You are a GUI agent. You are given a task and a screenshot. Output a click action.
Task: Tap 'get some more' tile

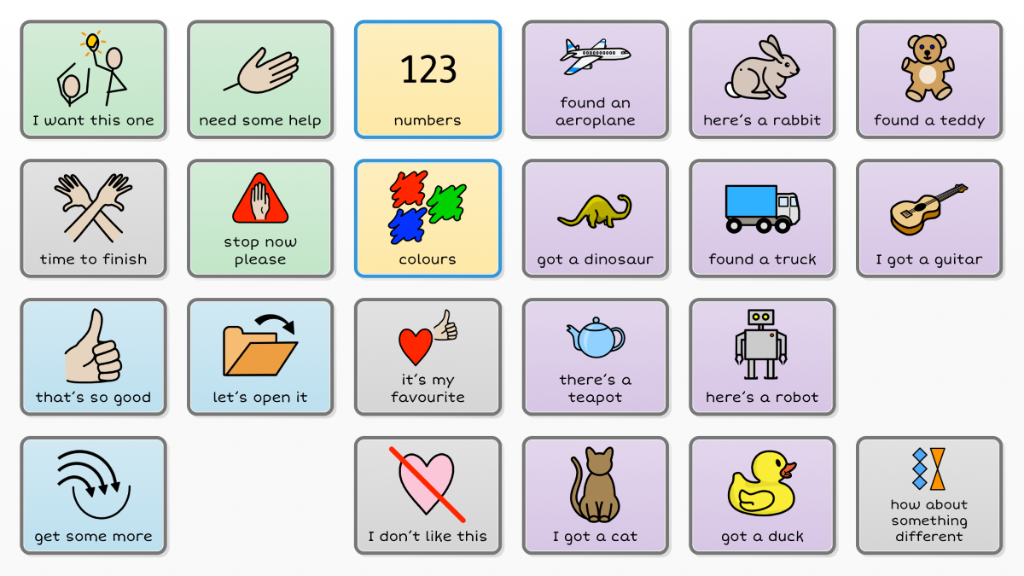[93, 495]
